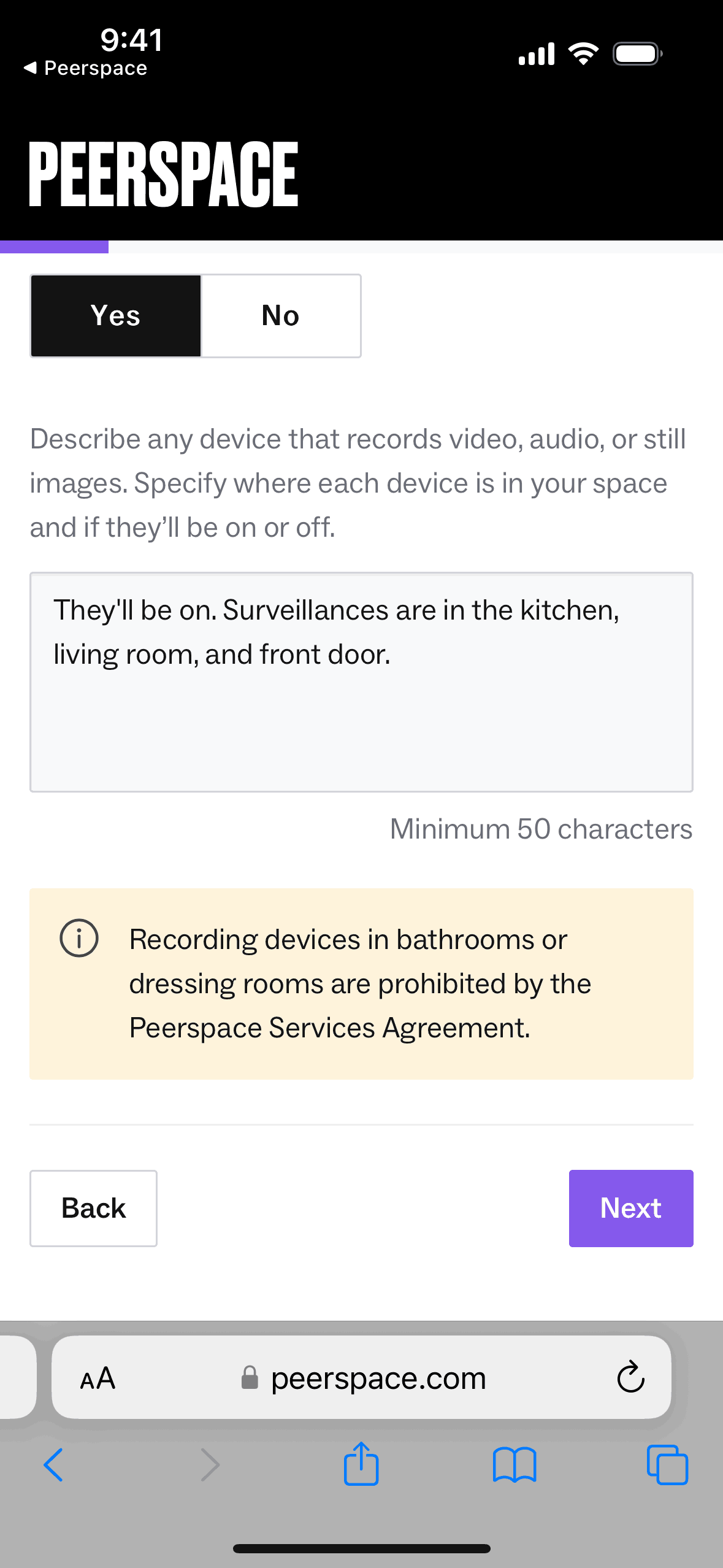Image resolution: width=723 pixels, height=1568 pixels.
Task: Navigate back in Safari browser
Action: click(x=54, y=1465)
